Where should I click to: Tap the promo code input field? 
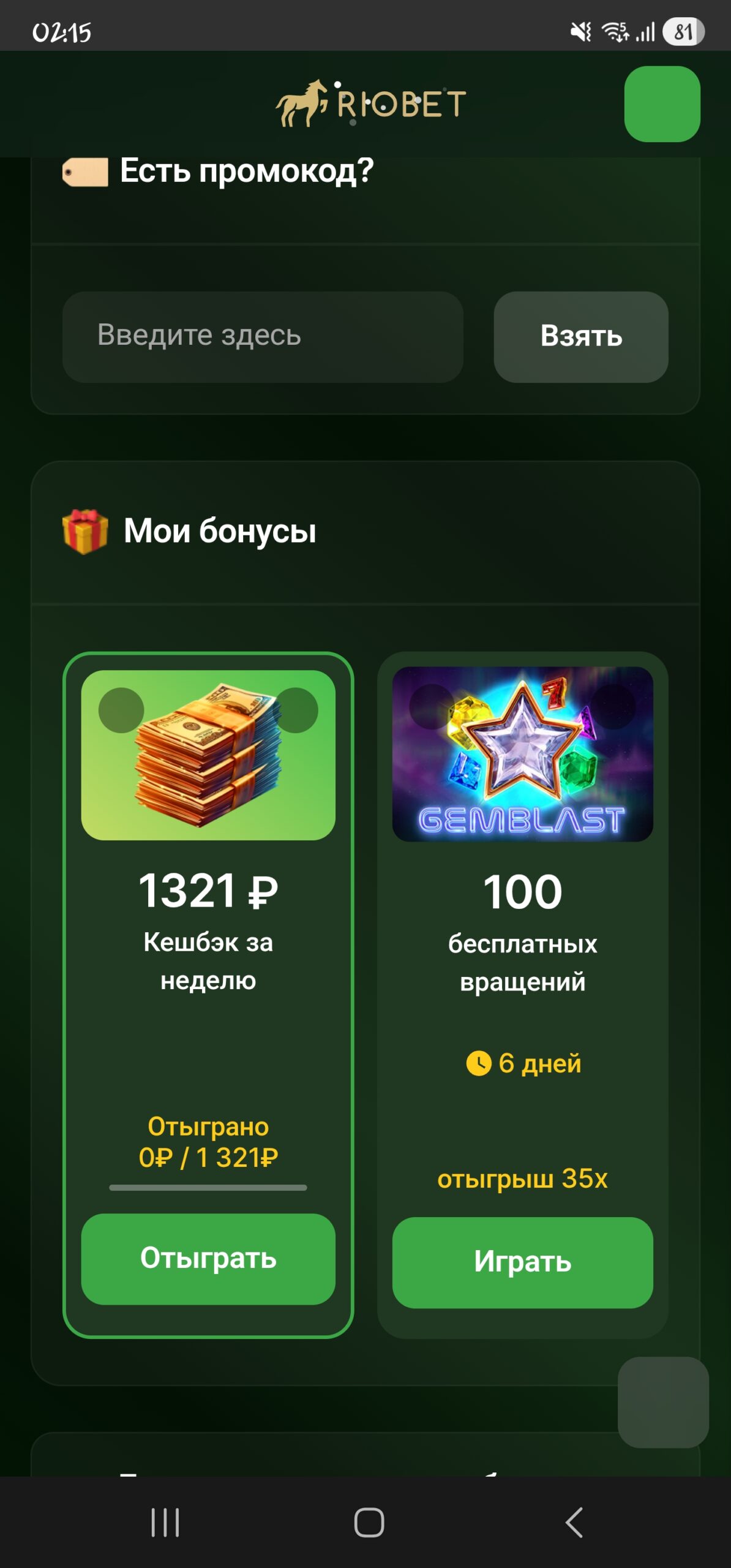[262, 337]
